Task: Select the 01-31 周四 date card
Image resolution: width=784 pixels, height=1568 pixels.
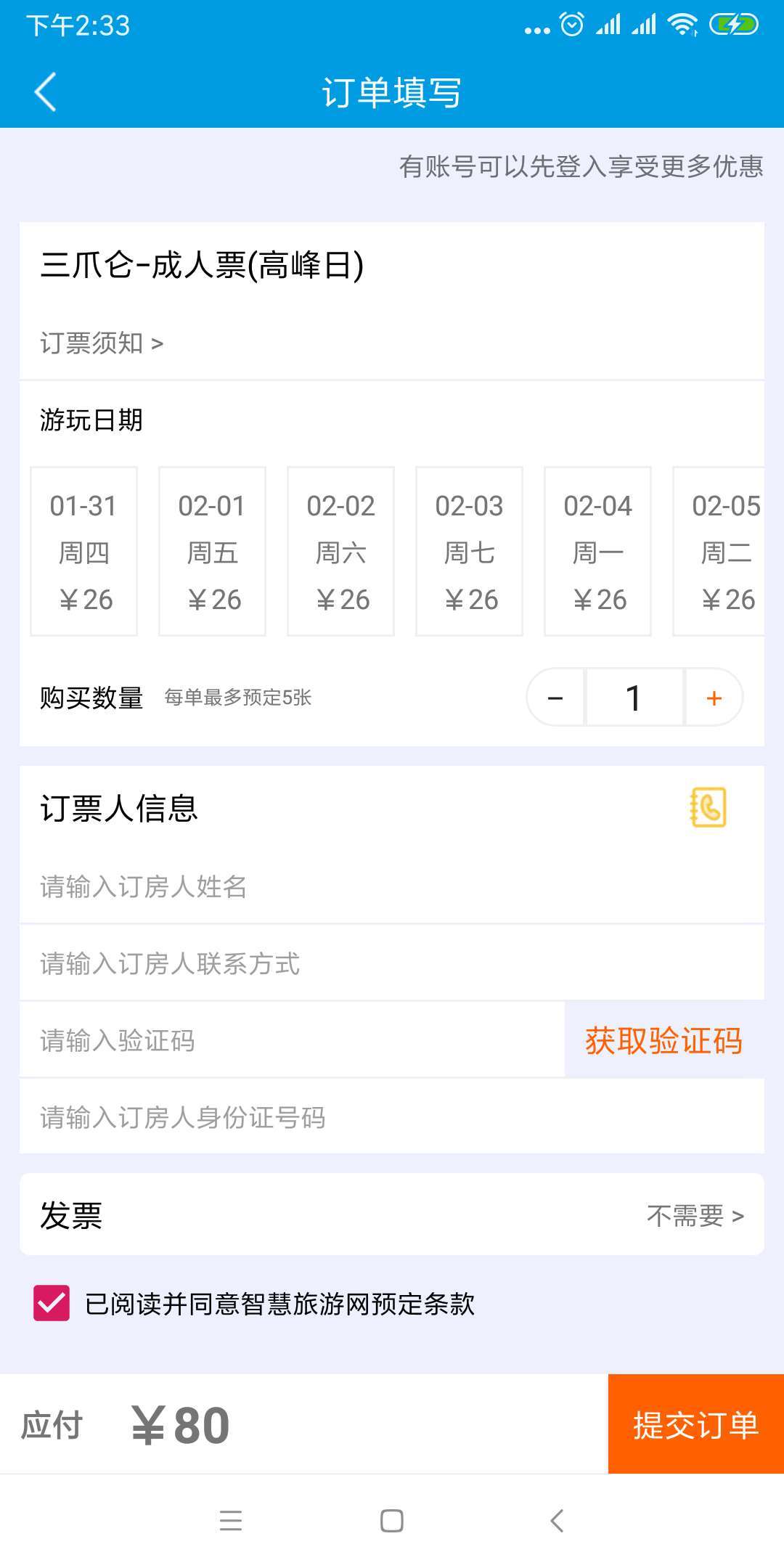Action: point(83,550)
